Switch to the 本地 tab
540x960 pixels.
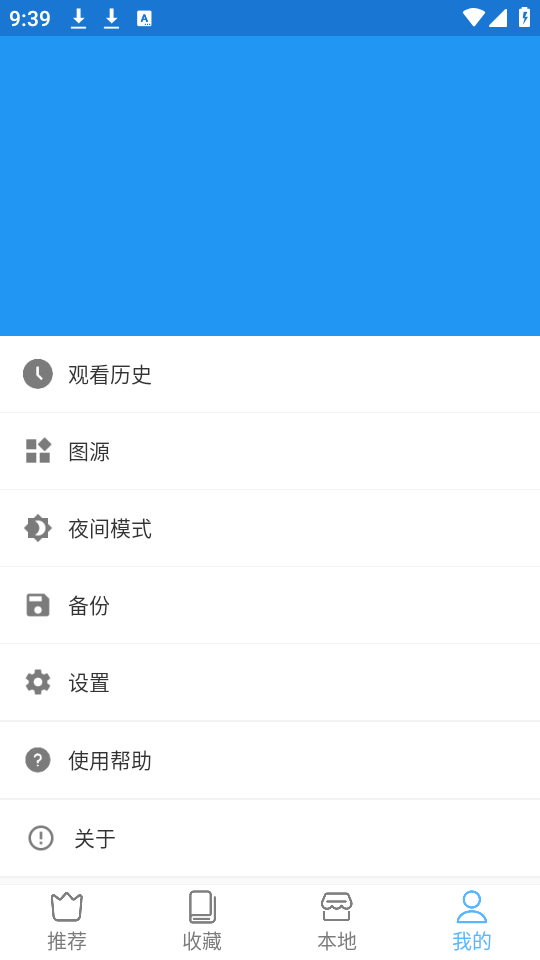[337, 922]
